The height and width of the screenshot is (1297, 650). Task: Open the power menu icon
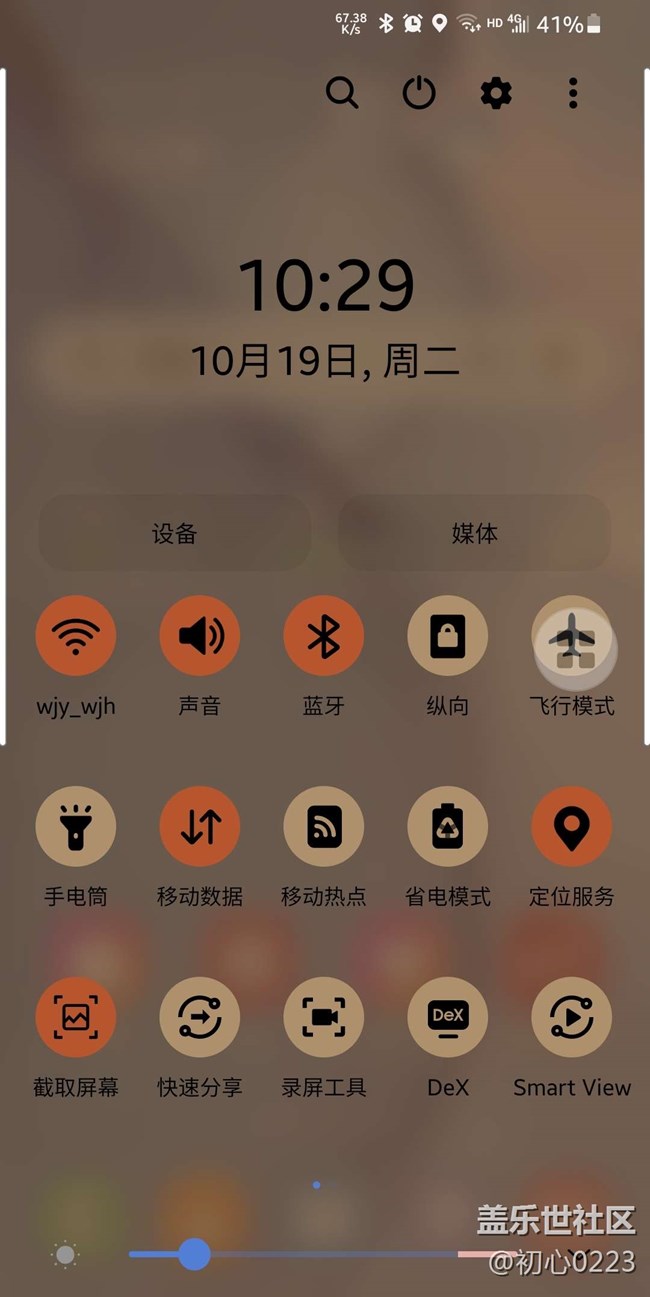coord(419,93)
